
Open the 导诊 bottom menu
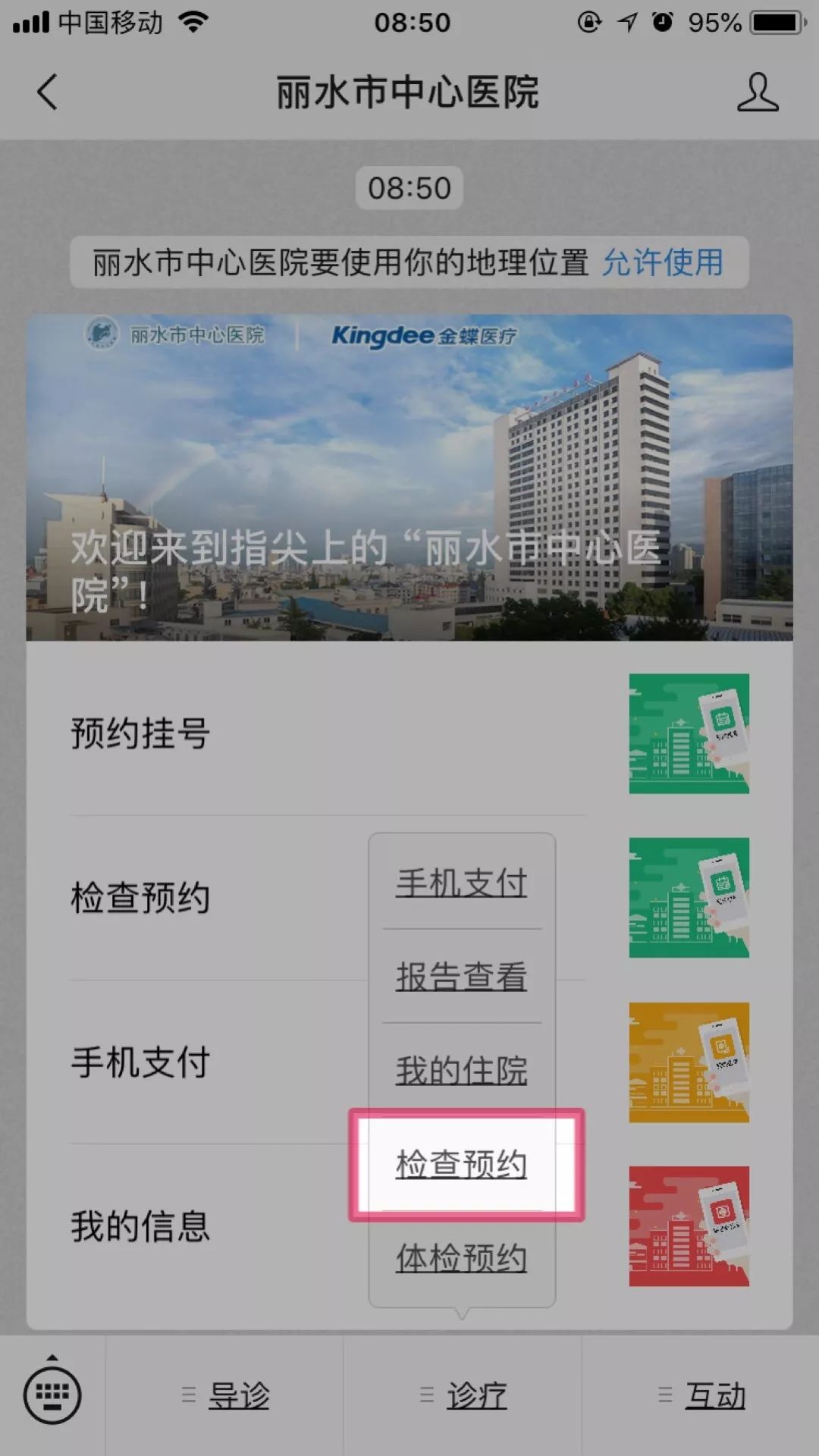click(224, 1395)
